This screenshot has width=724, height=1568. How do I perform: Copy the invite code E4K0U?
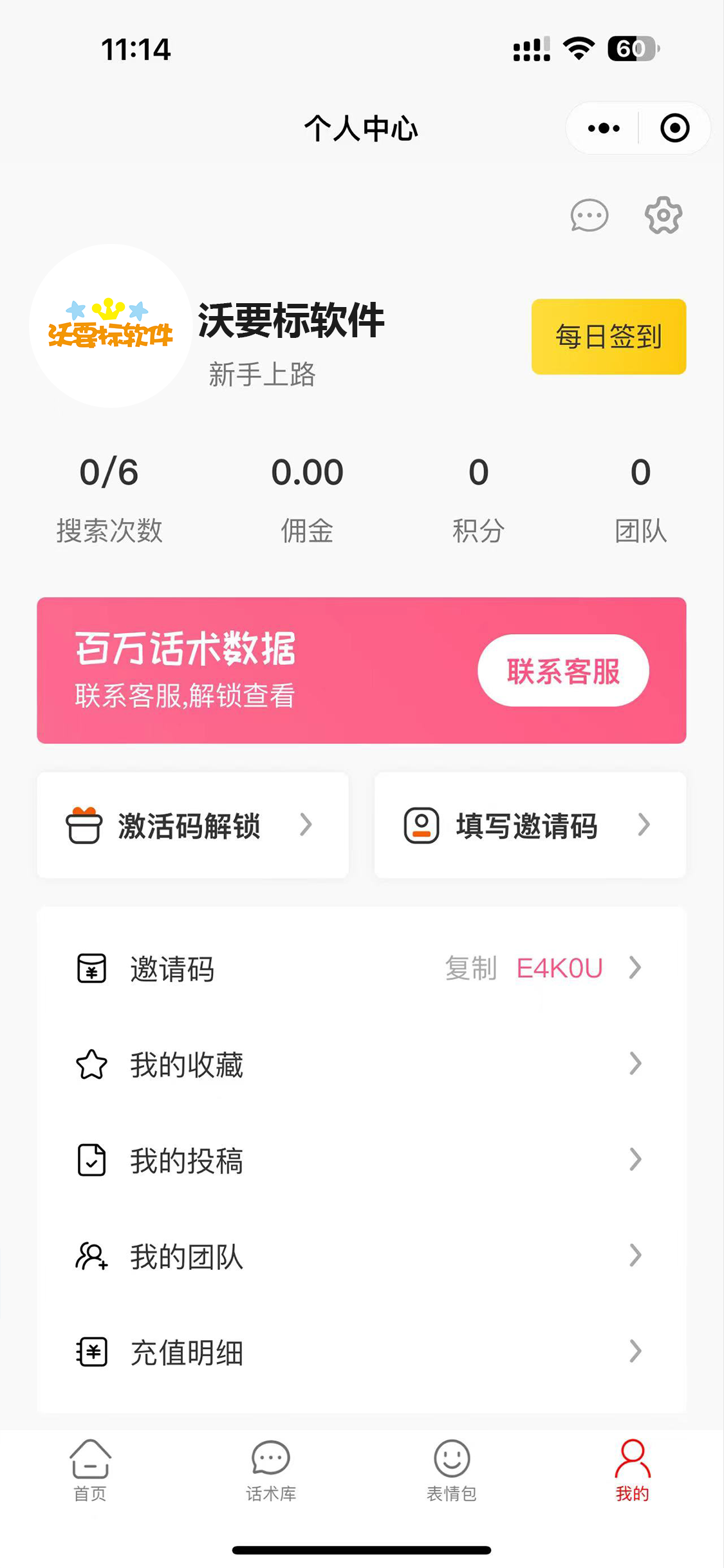pyautogui.click(x=471, y=968)
